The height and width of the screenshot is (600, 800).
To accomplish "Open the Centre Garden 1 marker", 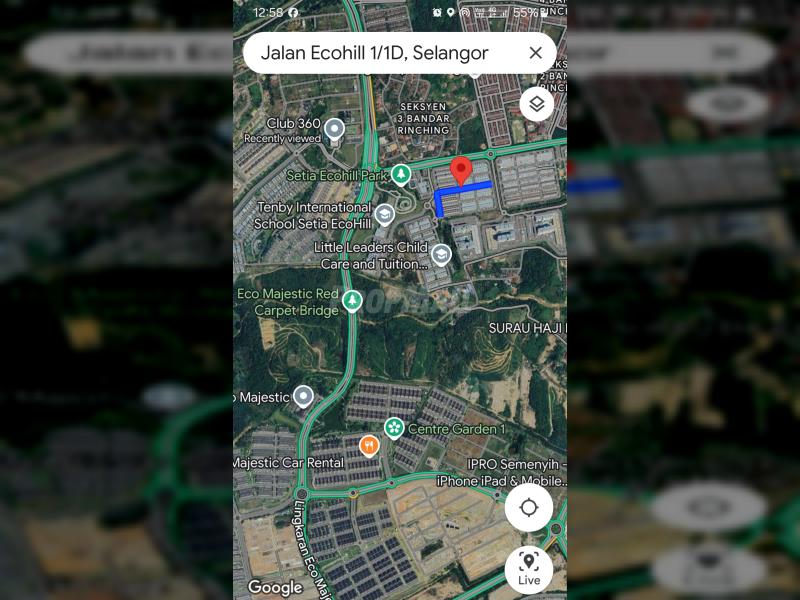I will tap(394, 428).
